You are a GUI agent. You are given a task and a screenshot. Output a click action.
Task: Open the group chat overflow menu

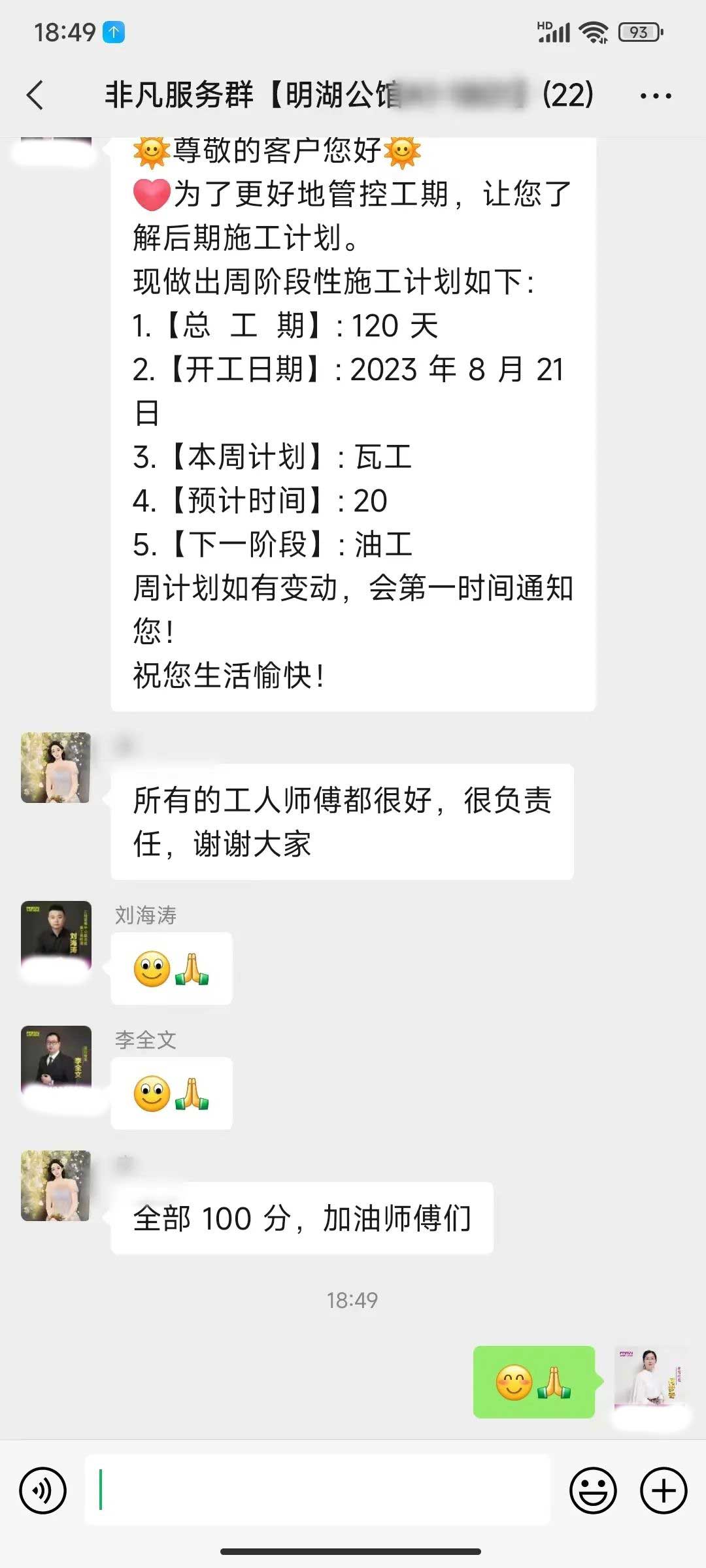[655, 96]
